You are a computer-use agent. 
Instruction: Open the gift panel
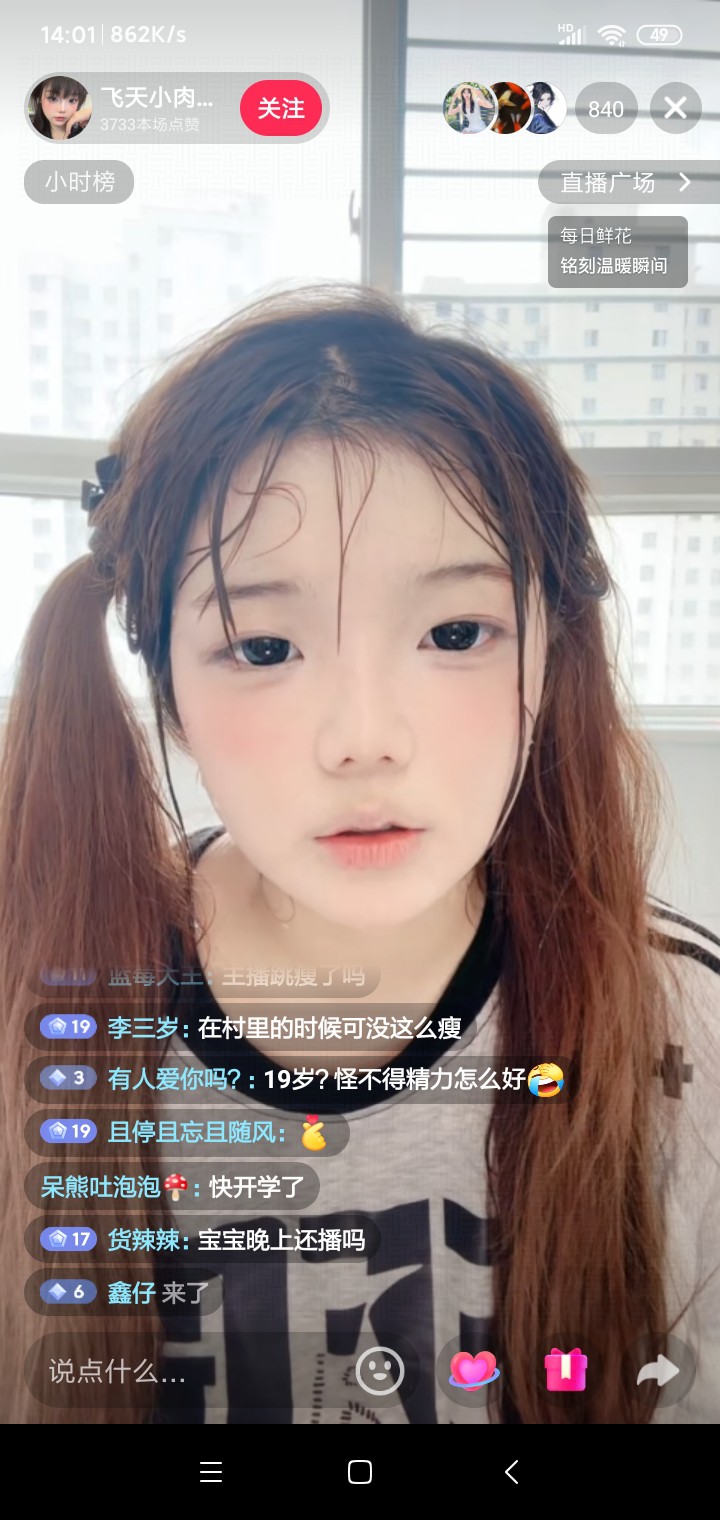[566, 1370]
